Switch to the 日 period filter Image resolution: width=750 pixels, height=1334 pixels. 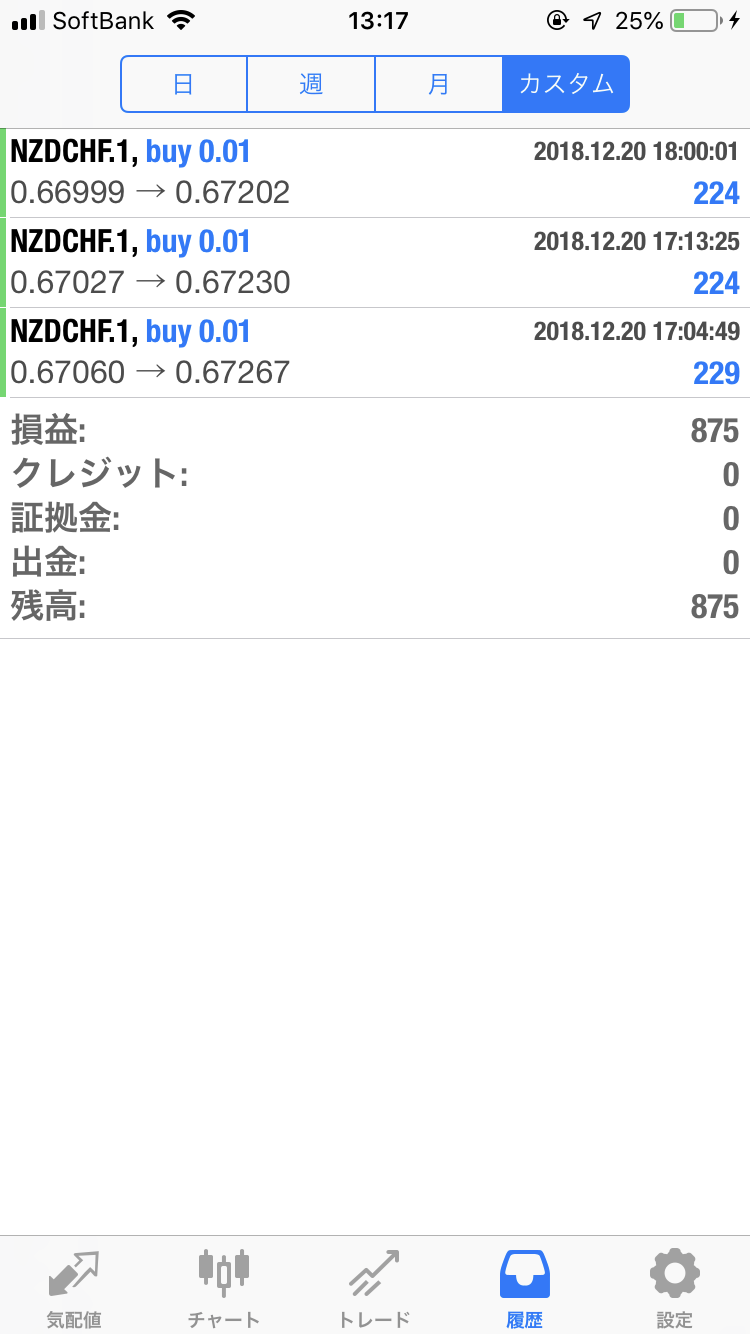coord(184,84)
